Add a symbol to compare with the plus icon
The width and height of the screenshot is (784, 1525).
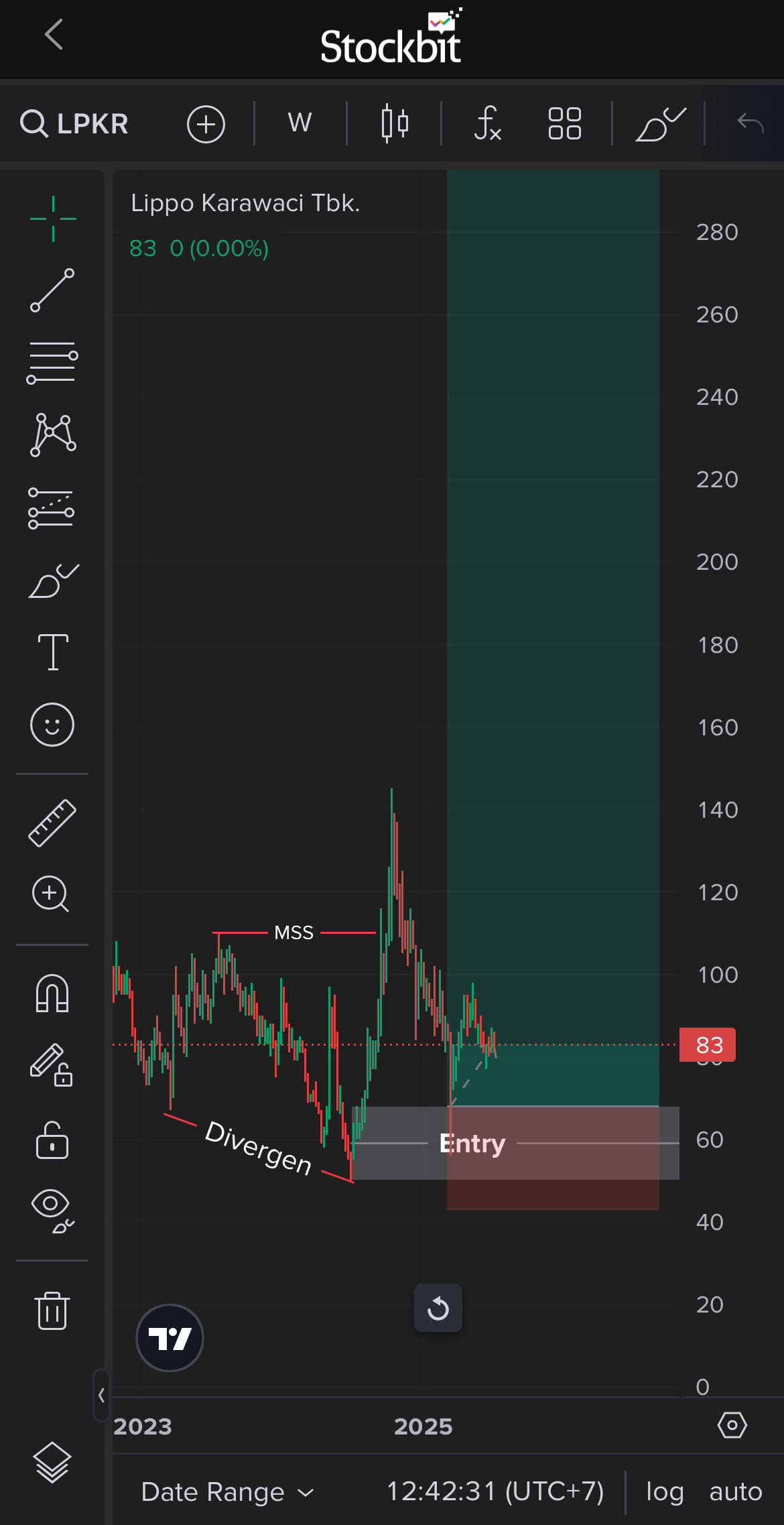[x=206, y=124]
